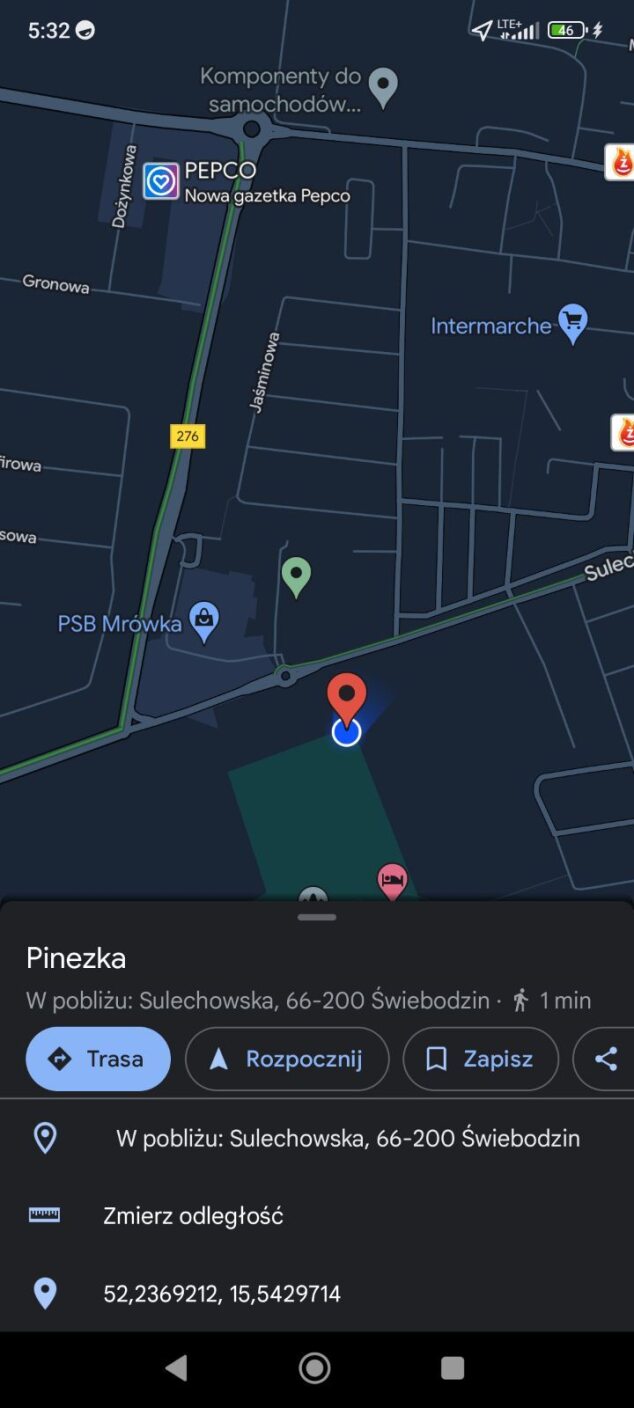
Task: Start navigation with Rozpocznij
Action: 287,1059
